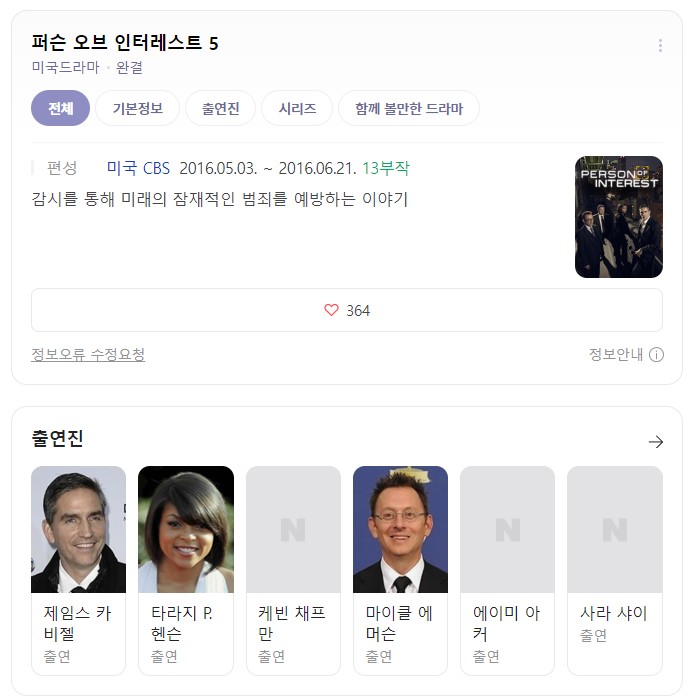Open 정보안내 info icon
This screenshot has width=693, height=698.
tap(656, 354)
